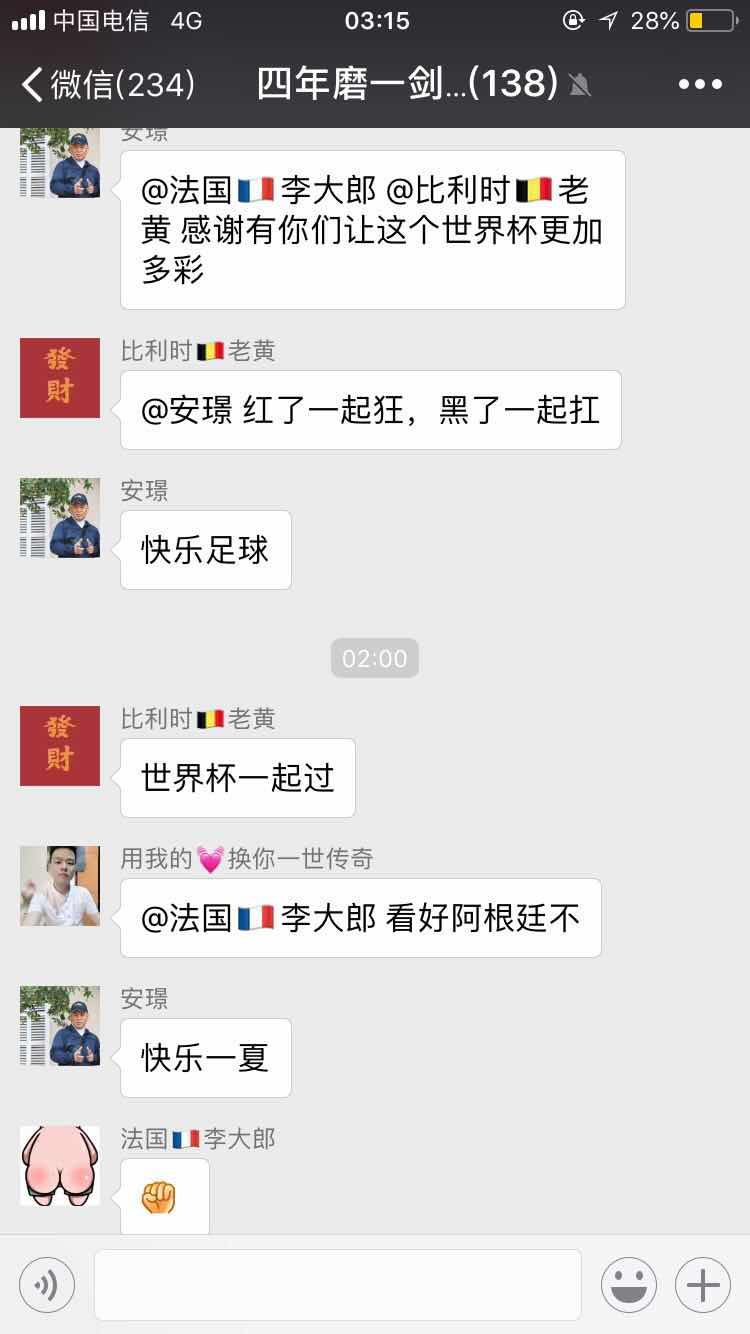Open profile of 用我的💗换你一世传奇 via avatar
The image size is (750, 1334).
[59, 886]
